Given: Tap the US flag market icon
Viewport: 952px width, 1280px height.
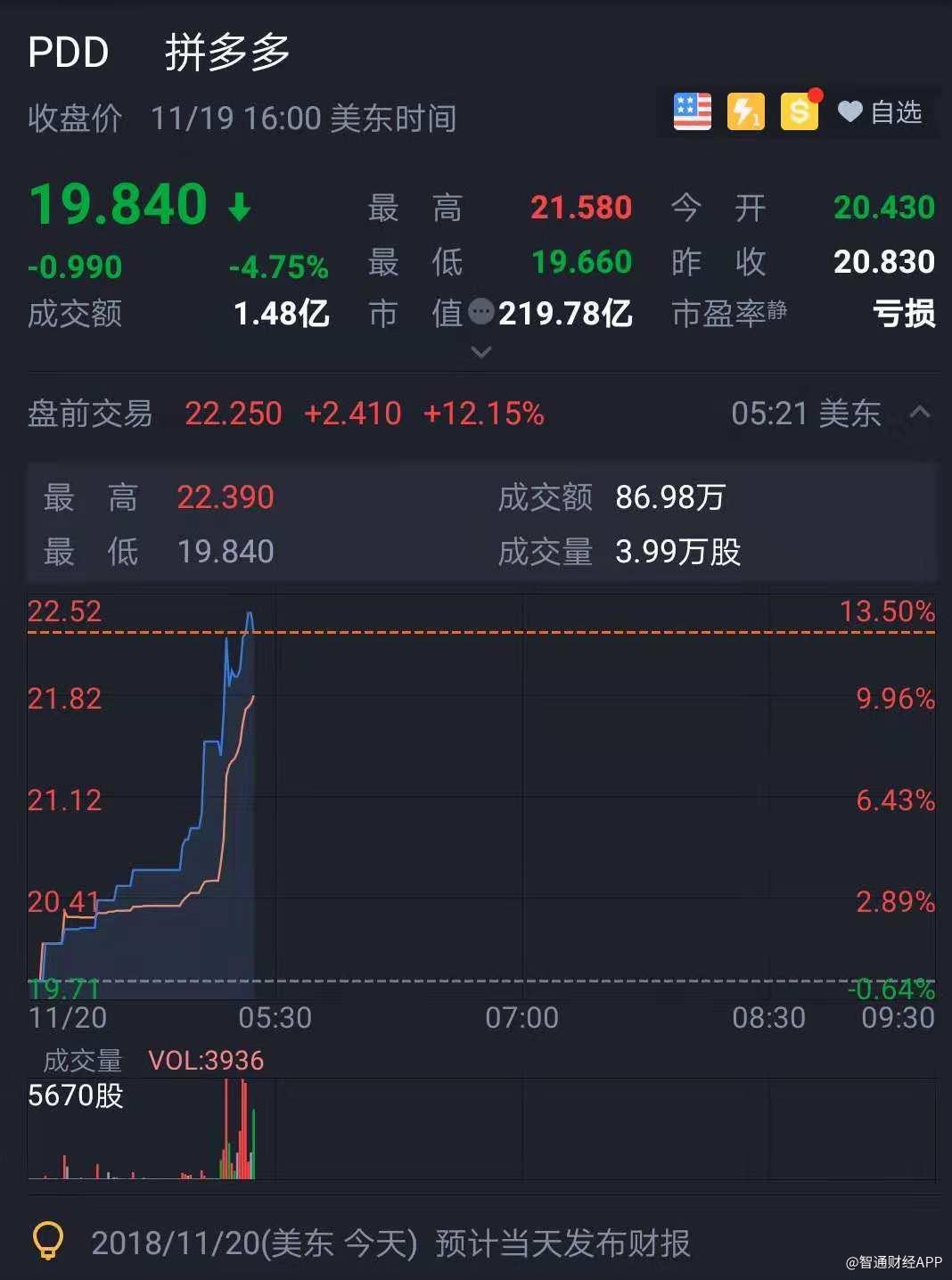Looking at the screenshot, I should [693, 112].
